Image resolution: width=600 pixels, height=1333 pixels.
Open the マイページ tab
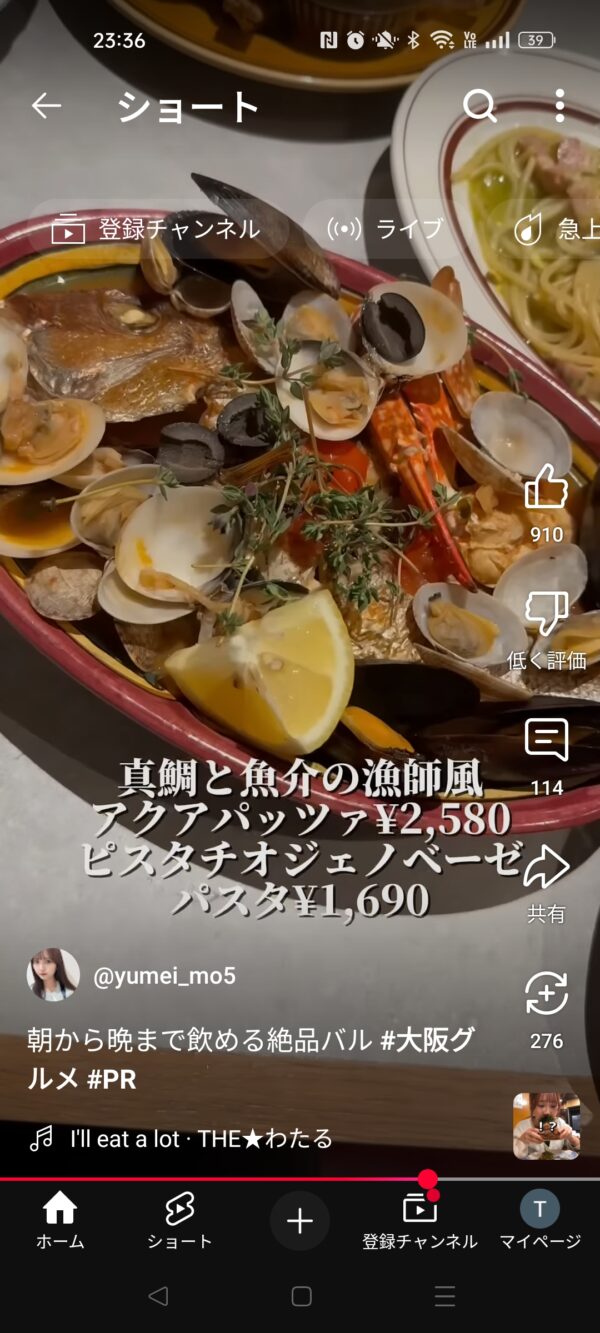pyautogui.click(x=540, y=1221)
